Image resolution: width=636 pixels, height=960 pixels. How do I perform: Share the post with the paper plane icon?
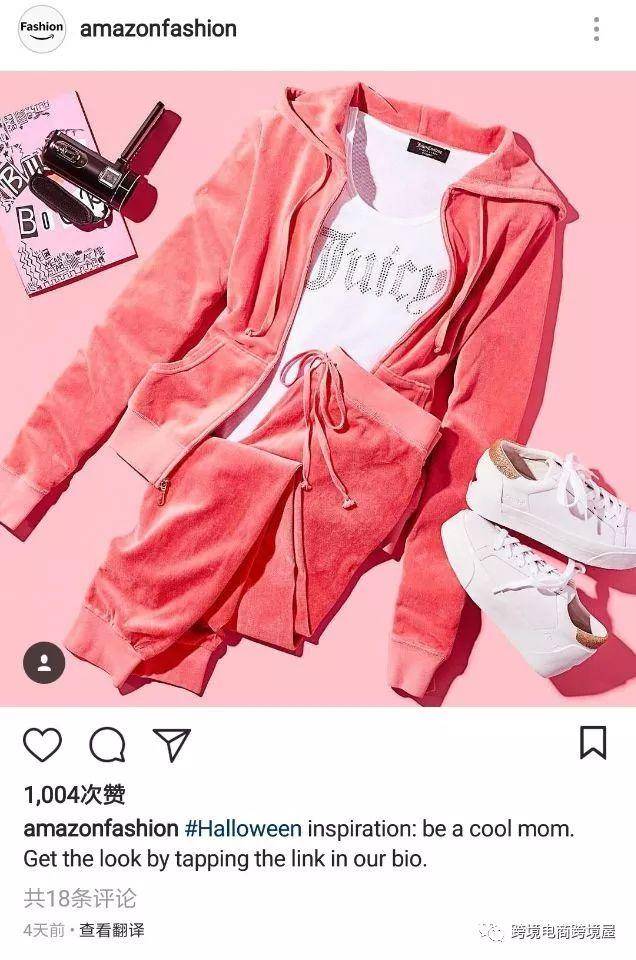coord(172,744)
